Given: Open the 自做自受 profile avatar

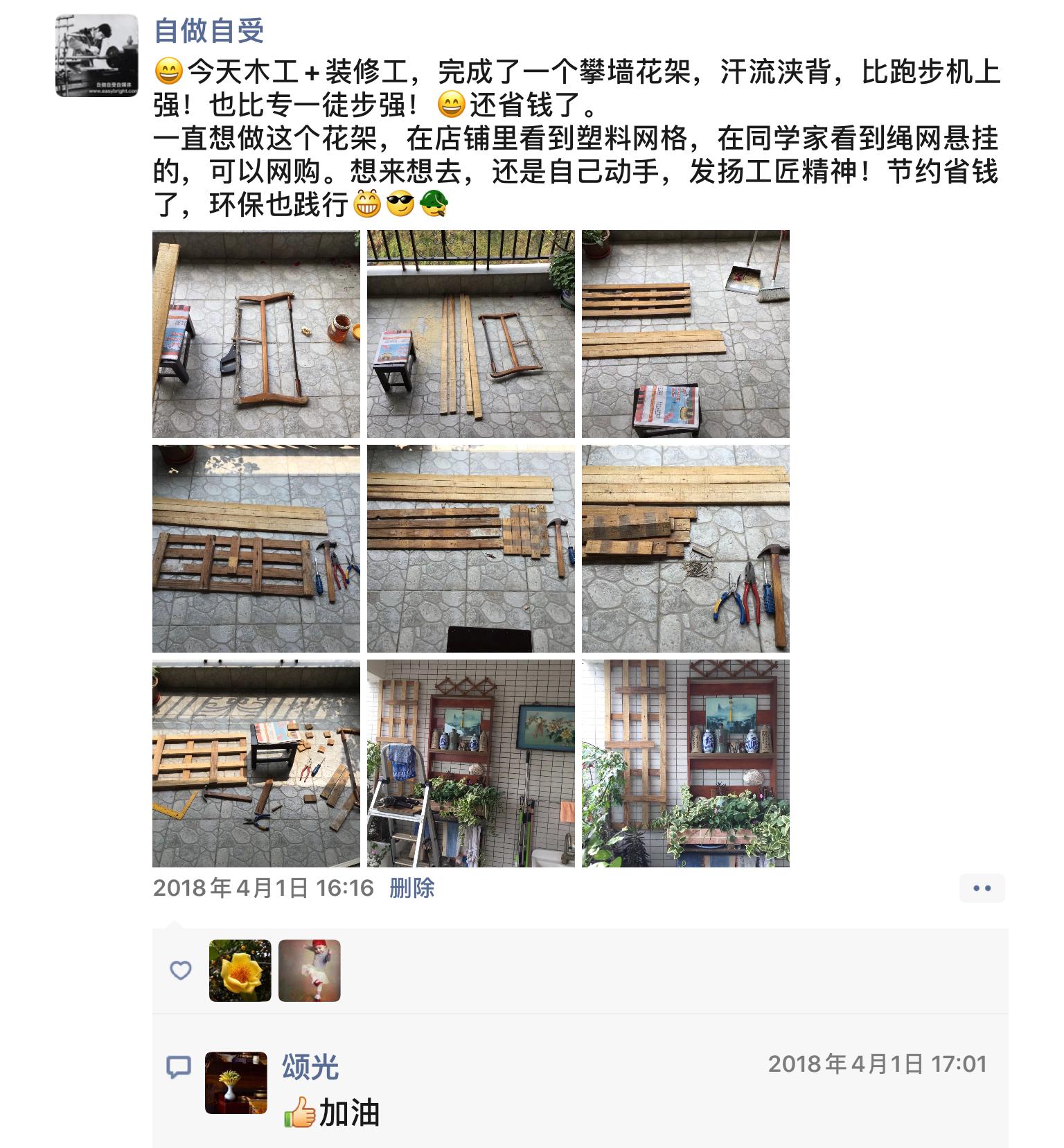Looking at the screenshot, I should (x=96, y=55).
